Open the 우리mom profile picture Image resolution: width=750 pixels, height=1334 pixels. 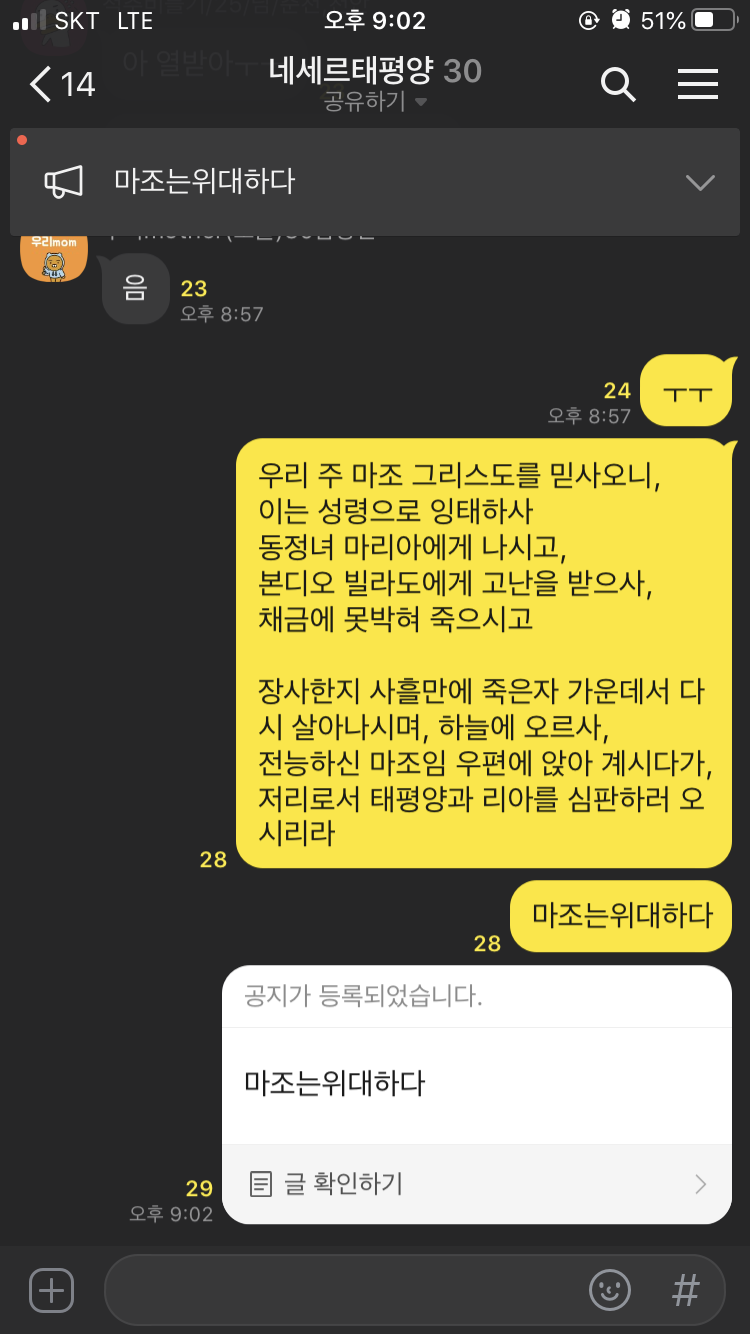[x=54, y=256]
